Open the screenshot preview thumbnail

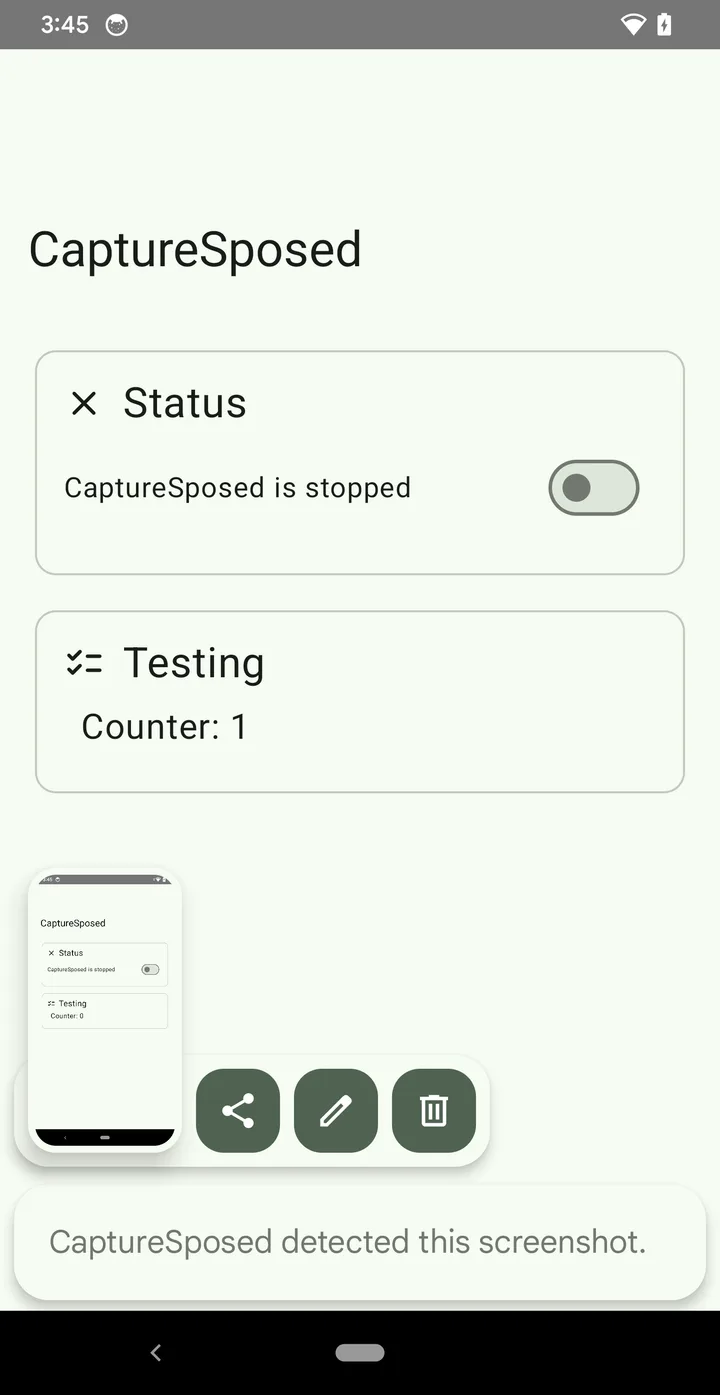(105, 1010)
